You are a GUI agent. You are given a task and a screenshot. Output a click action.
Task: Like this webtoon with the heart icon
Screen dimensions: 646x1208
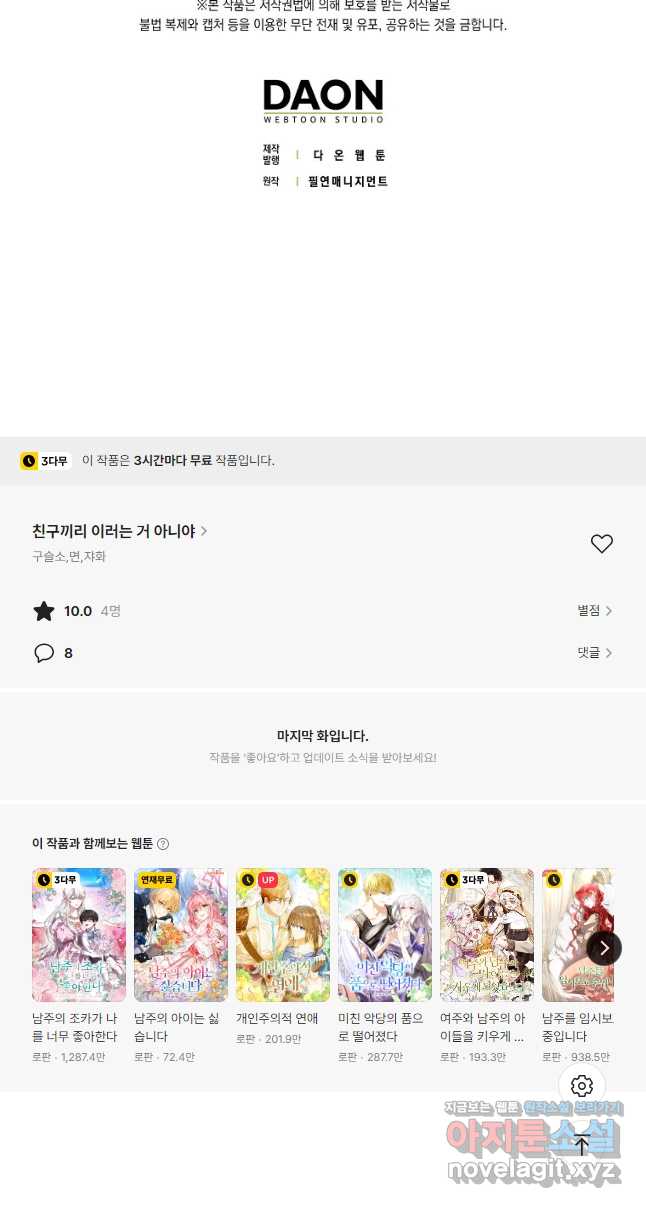[601, 544]
